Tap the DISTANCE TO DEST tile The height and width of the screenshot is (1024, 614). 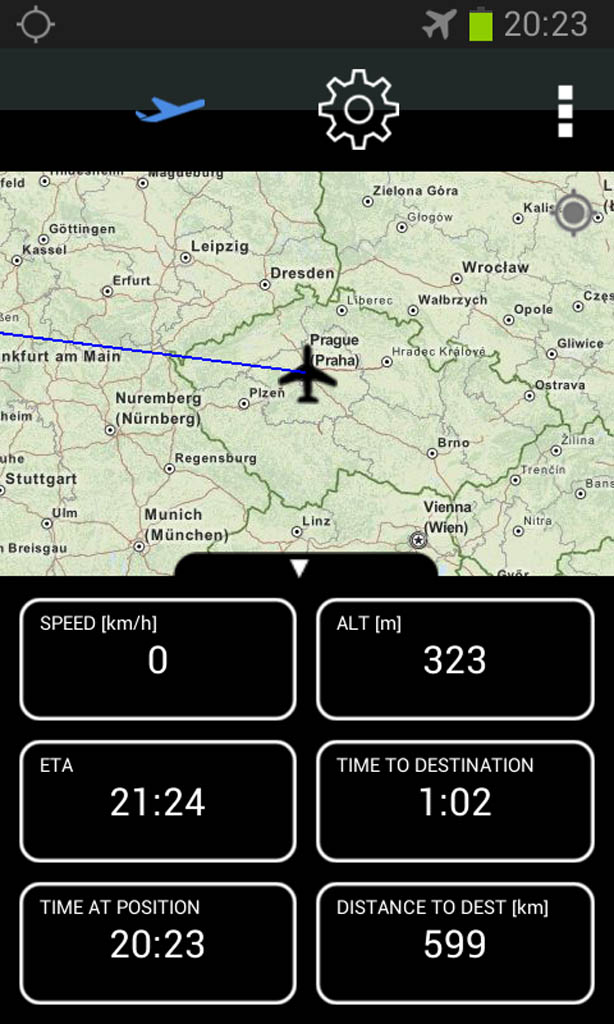[455, 943]
